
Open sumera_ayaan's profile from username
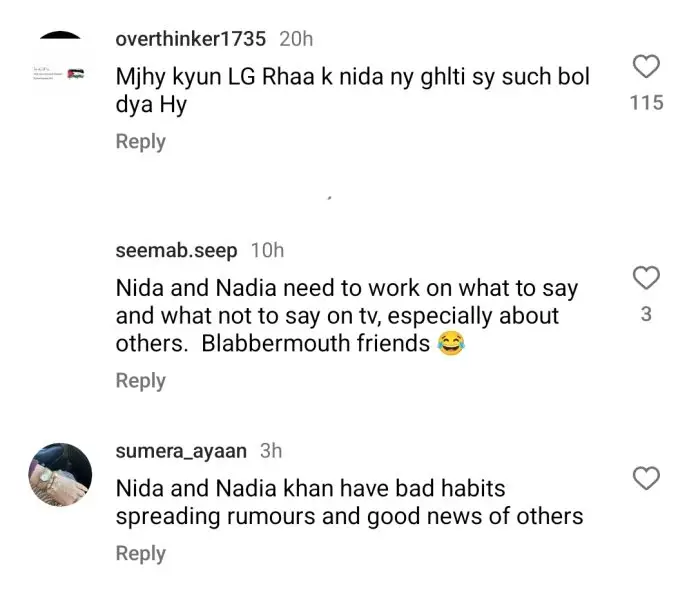pos(183,451)
